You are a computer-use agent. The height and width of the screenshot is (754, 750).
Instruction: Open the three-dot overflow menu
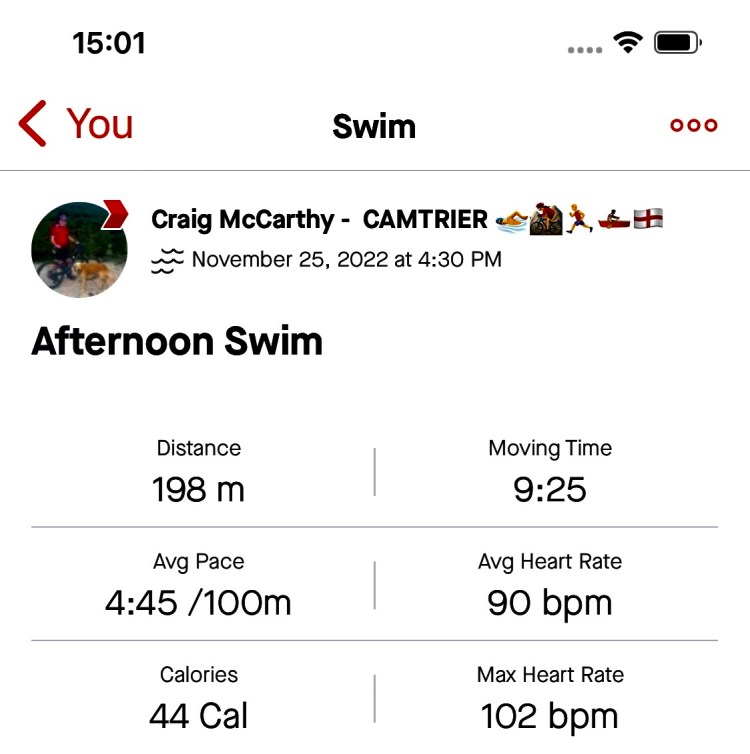(x=693, y=125)
